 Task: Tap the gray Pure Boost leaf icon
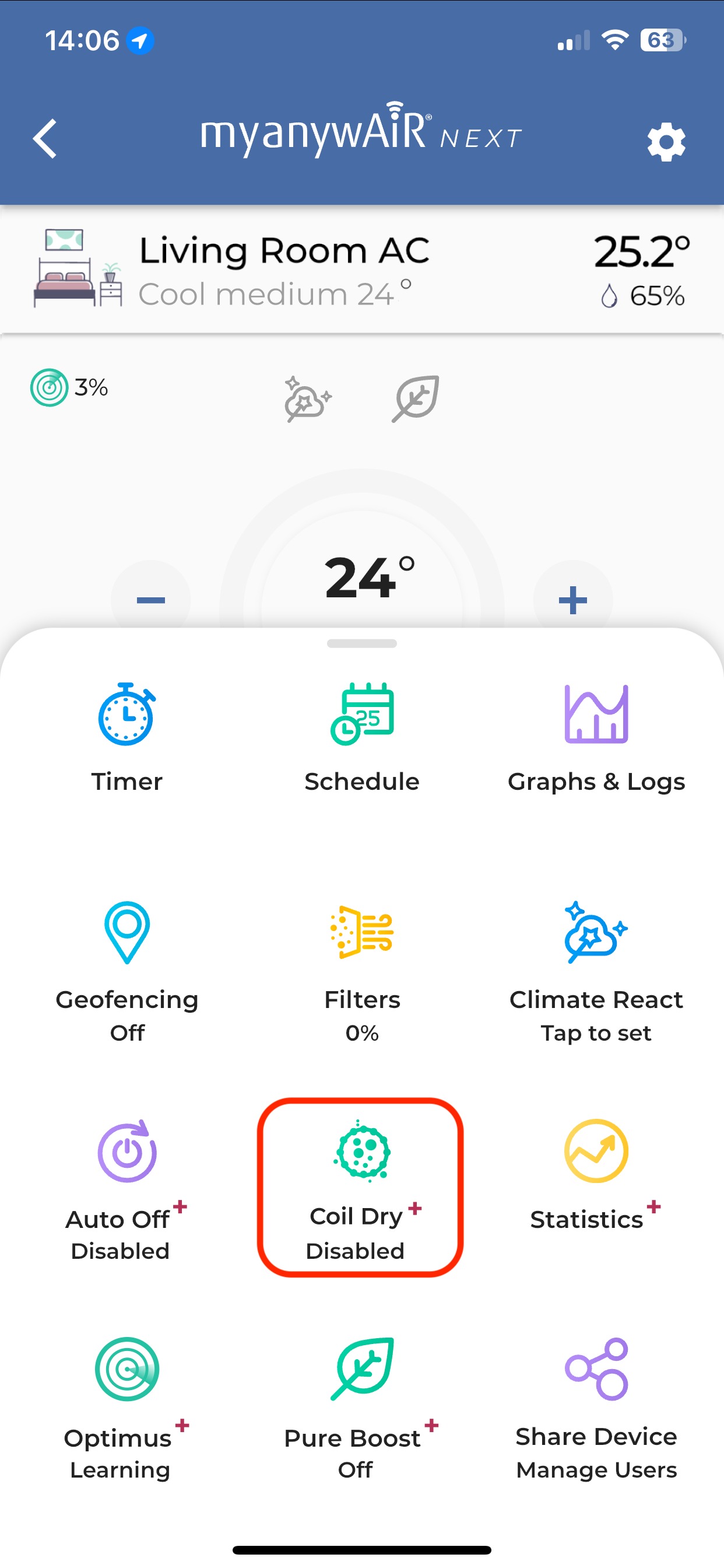[x=416, y=400]
